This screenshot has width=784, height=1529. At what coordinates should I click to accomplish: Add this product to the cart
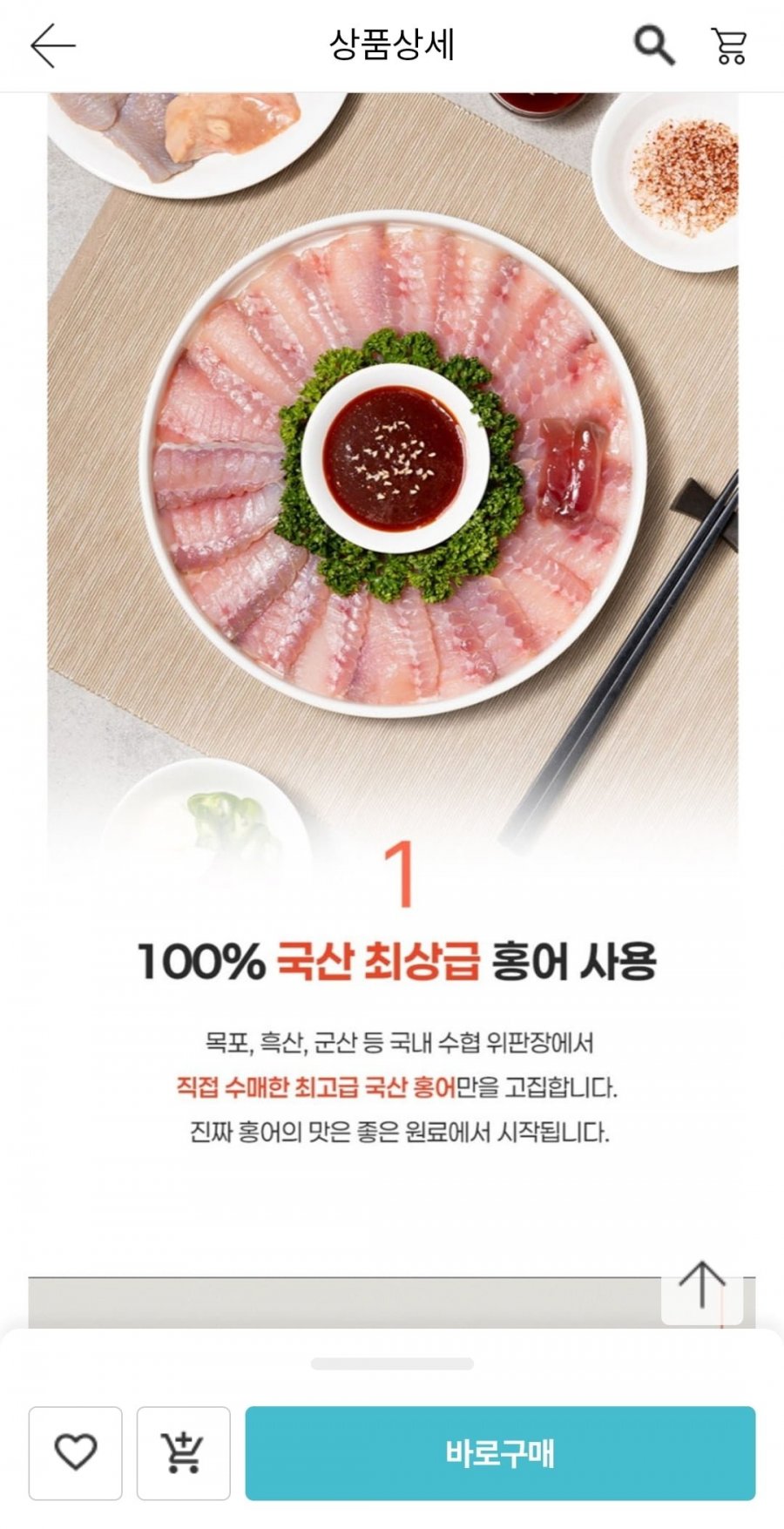click(183, 1452)
